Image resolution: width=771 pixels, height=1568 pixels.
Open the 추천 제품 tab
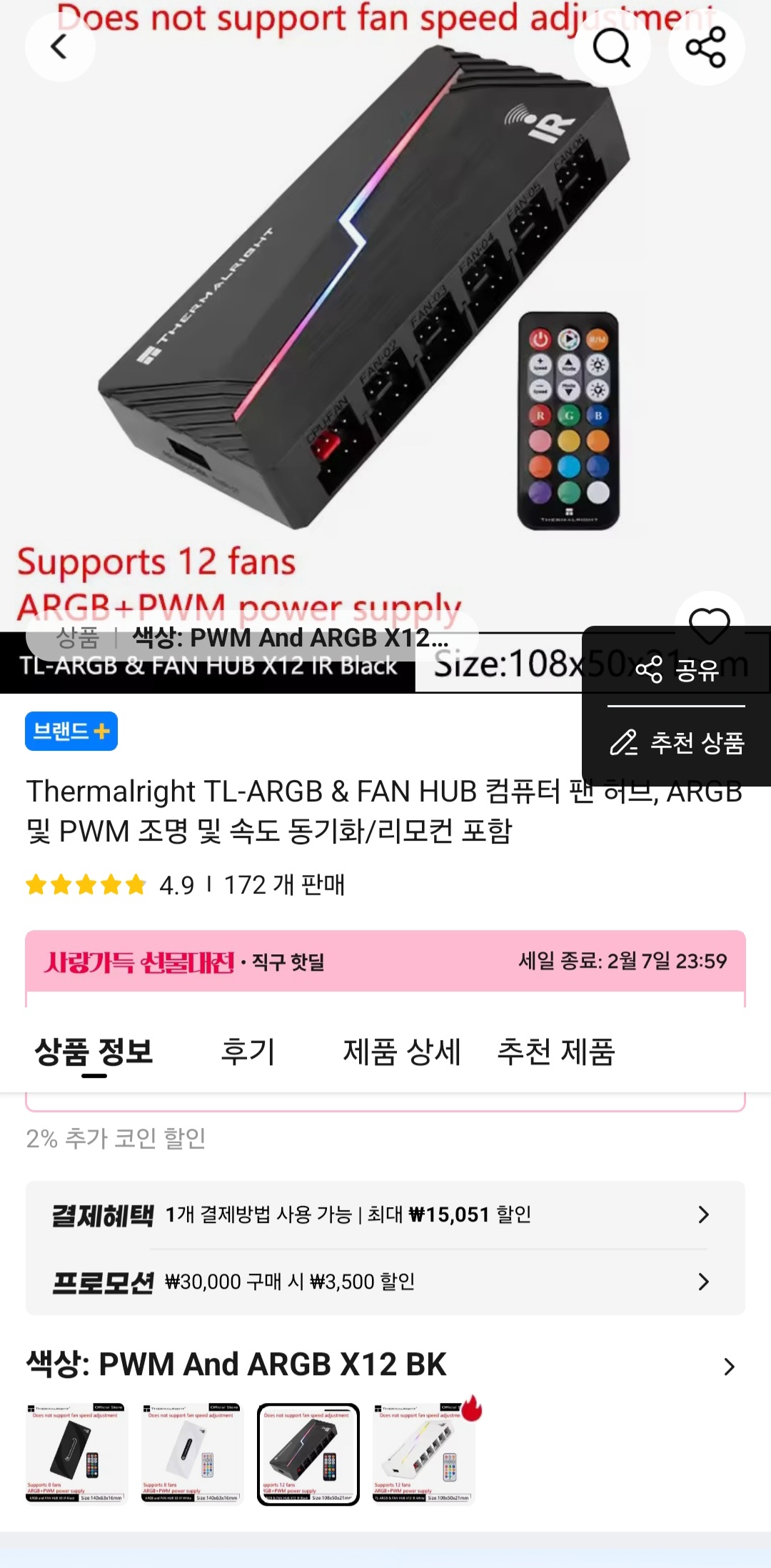pyautogui.click(x=555, y=1052)
